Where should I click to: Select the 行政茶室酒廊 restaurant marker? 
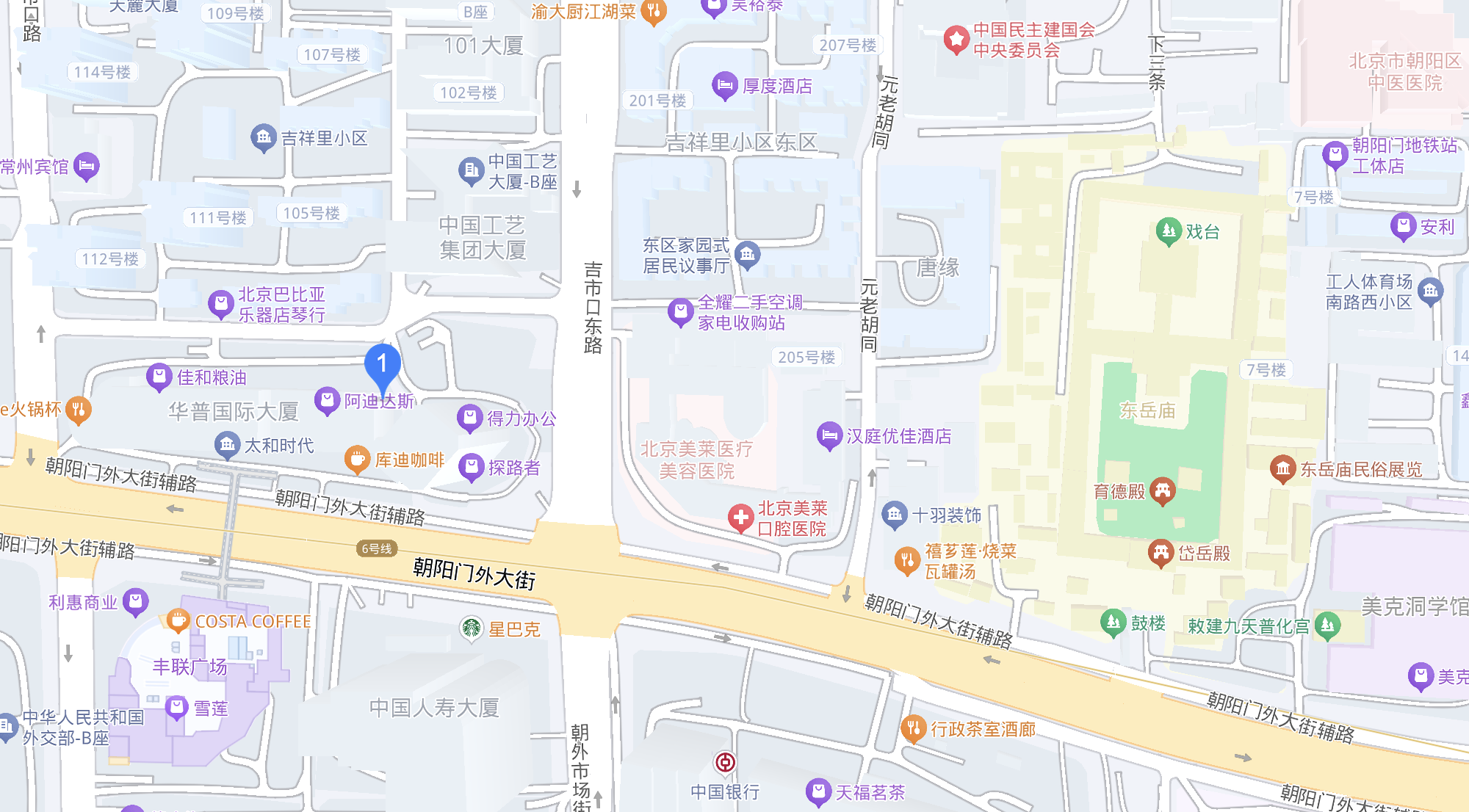tap(913, 728)
